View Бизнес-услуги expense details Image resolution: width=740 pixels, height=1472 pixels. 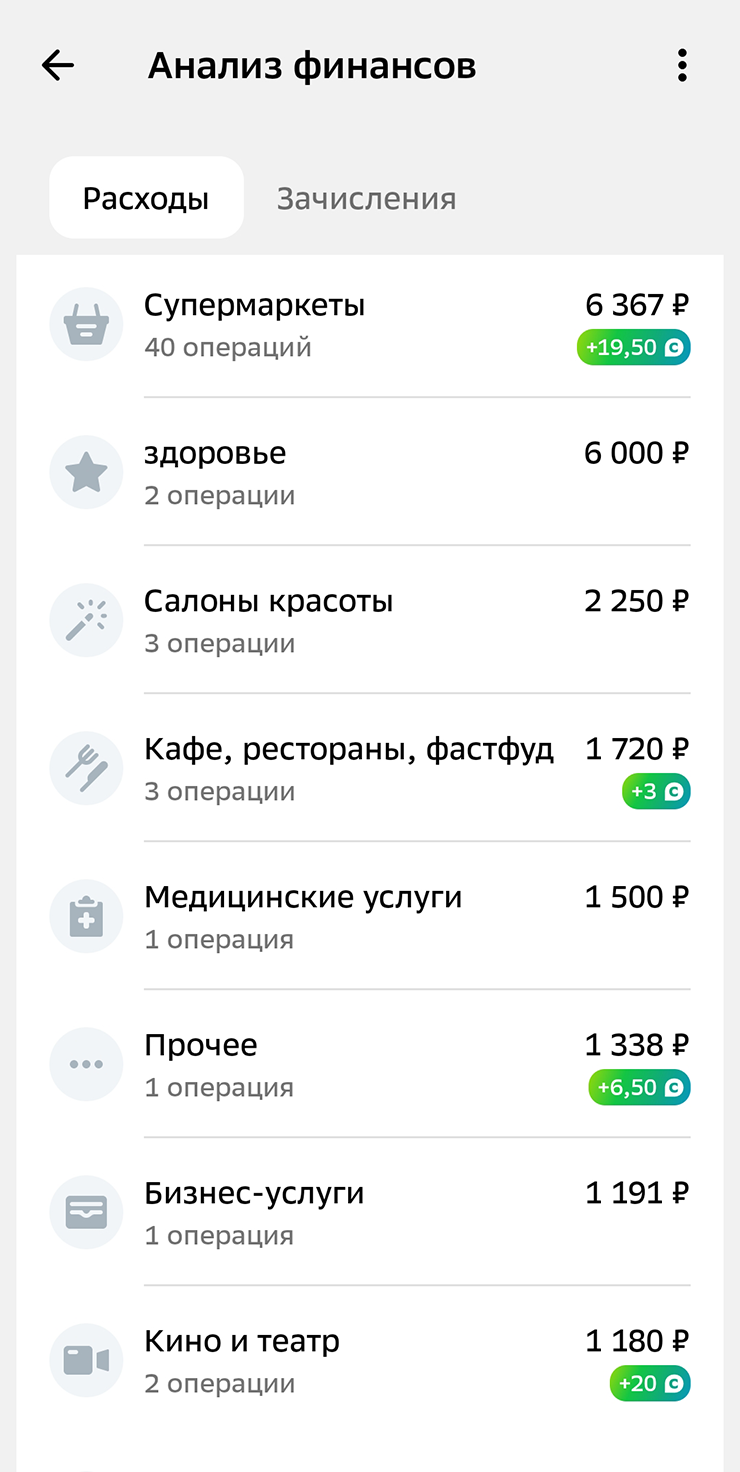(x=370, y=1212)
